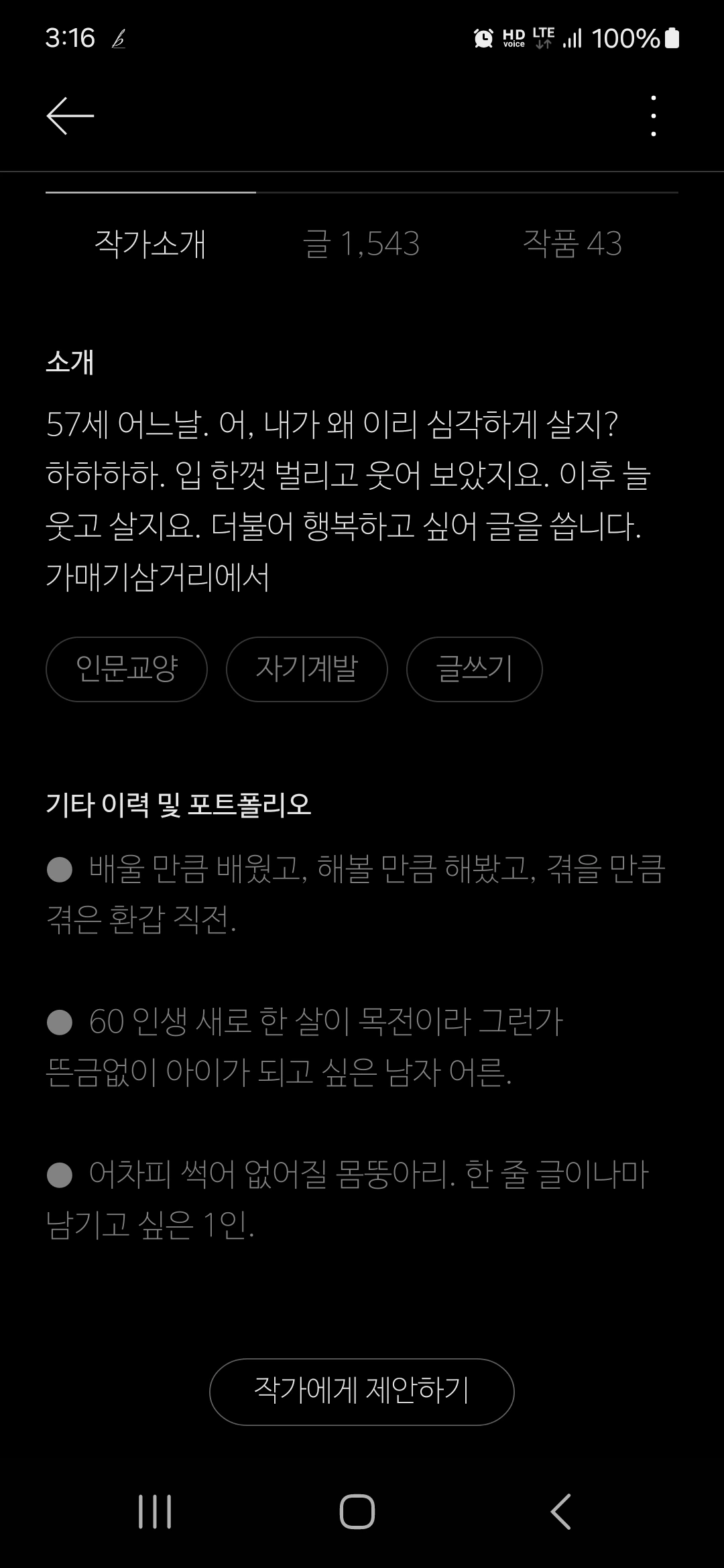
Task: Tap the 인문교양 keyword chip
Action: [127, 669]
